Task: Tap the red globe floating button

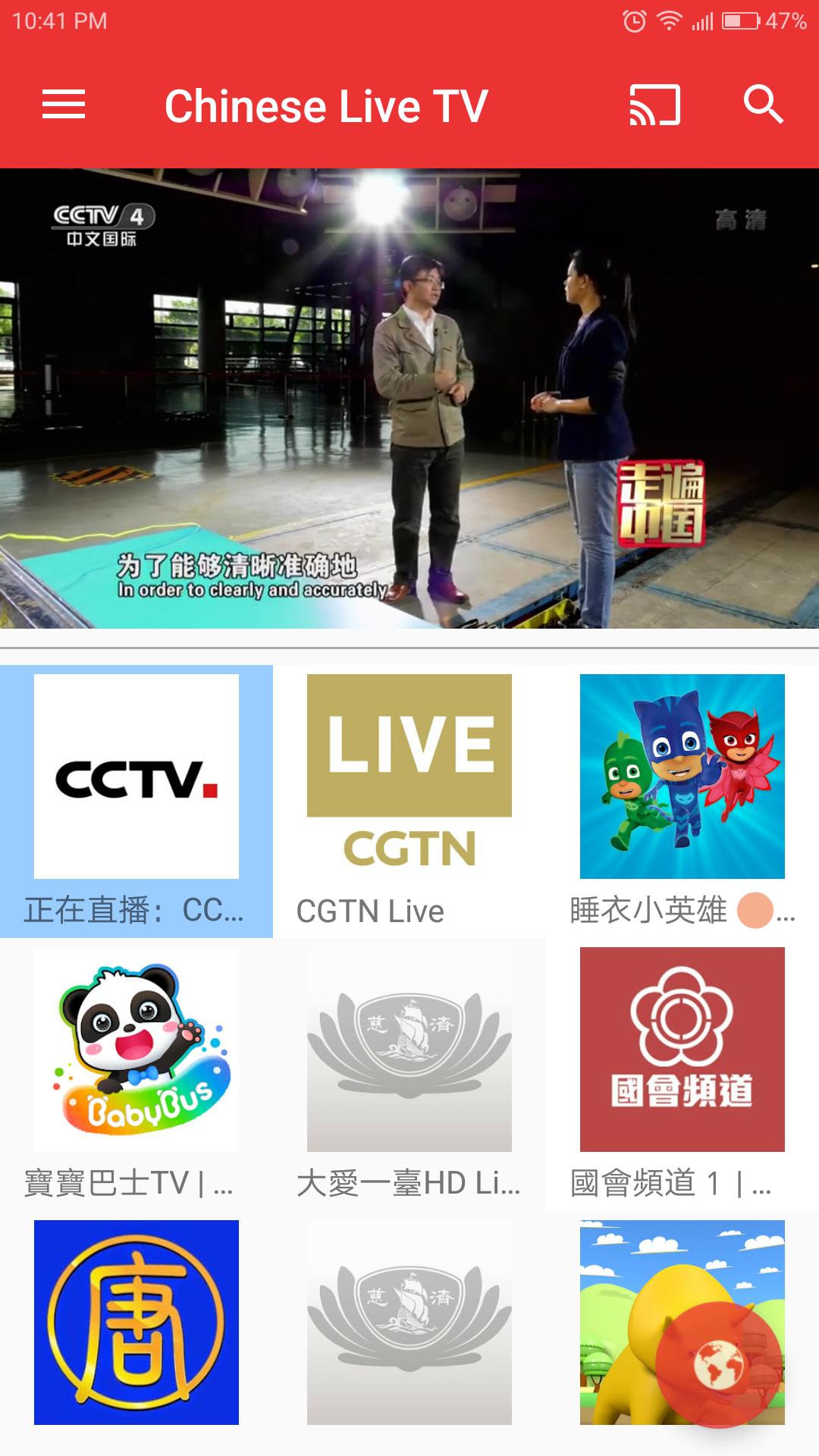Action: (718, 1364)
